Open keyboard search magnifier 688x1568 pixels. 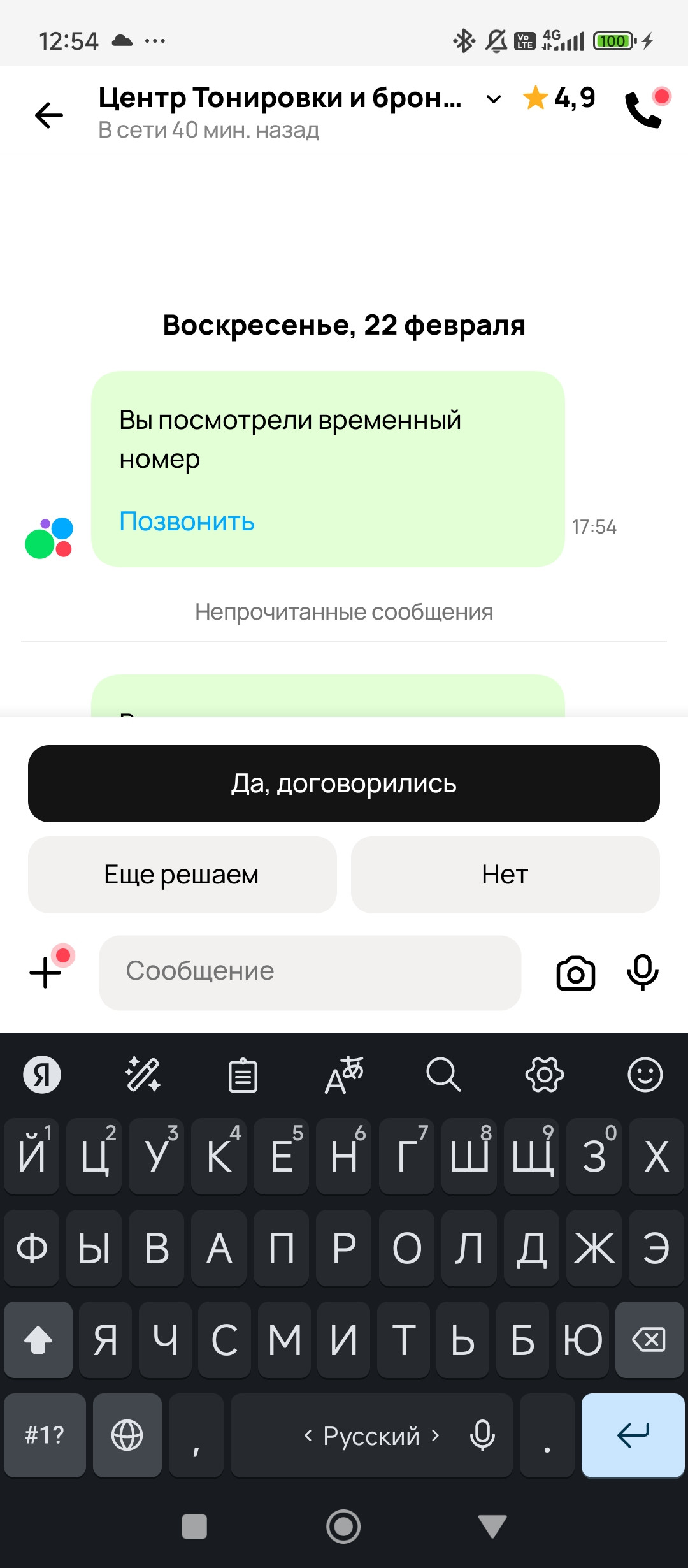pyautogui.click(x=443, y=1075)
